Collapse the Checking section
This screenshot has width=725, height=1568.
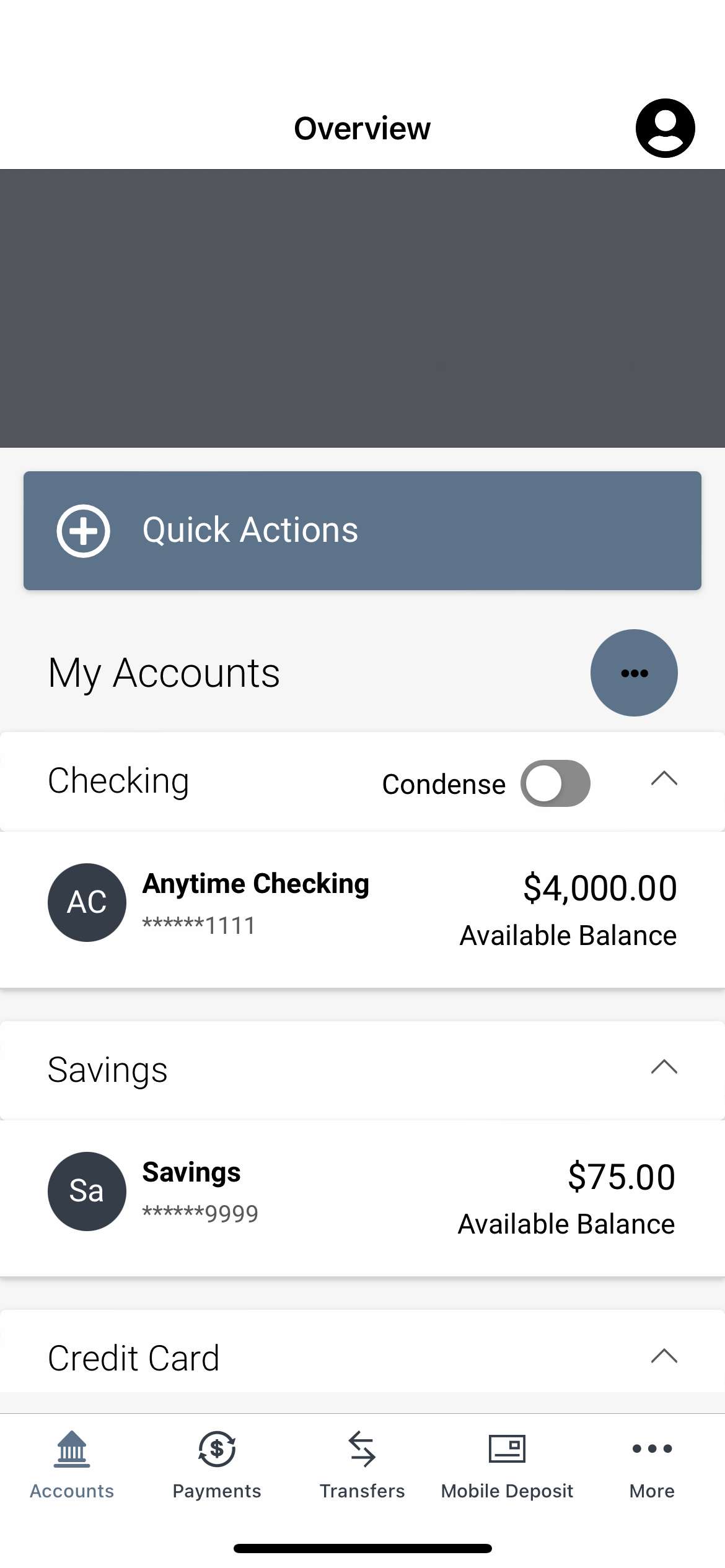tap(664, 779)
